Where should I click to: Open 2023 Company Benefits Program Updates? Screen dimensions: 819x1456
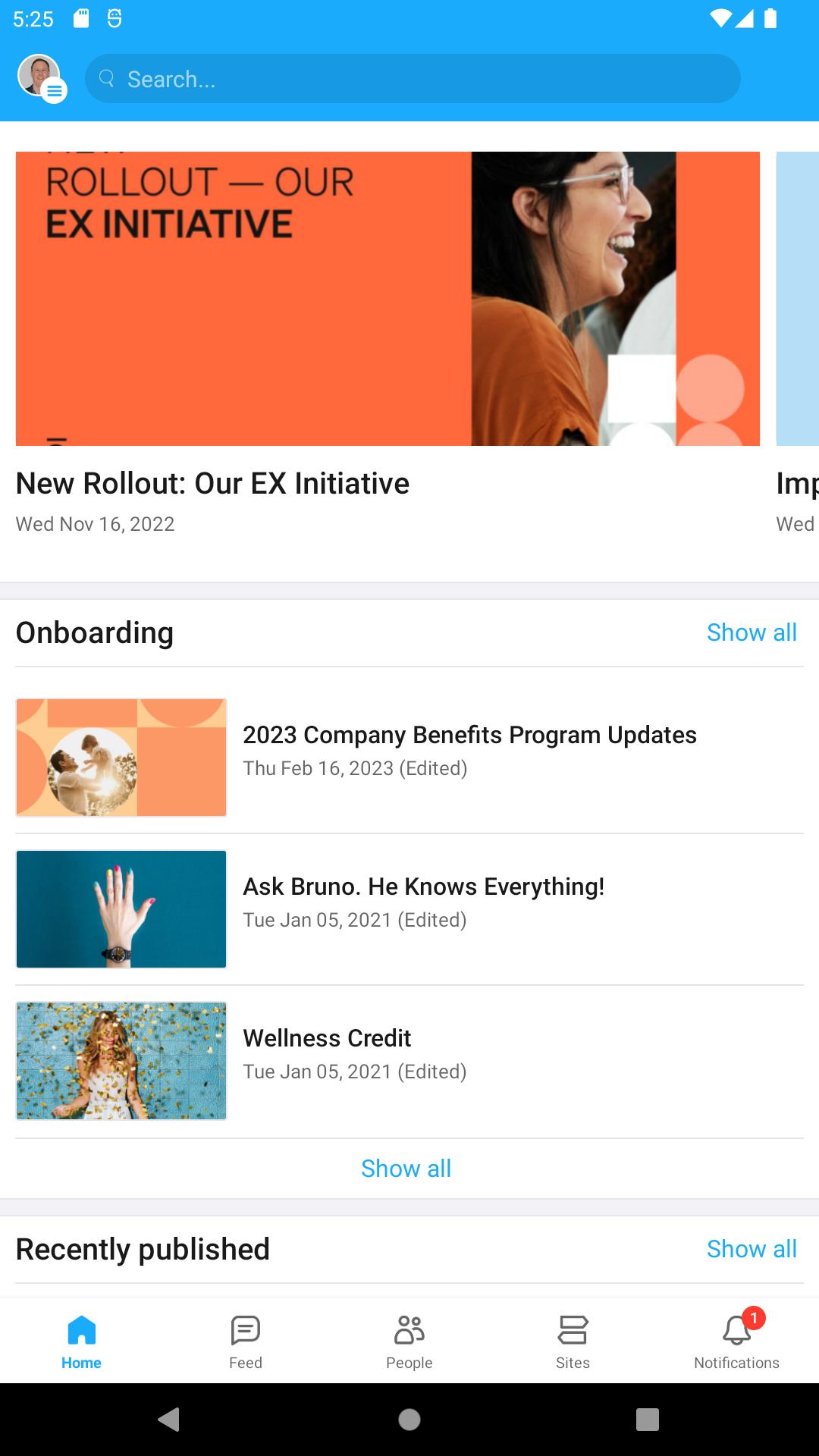[409, 758]
